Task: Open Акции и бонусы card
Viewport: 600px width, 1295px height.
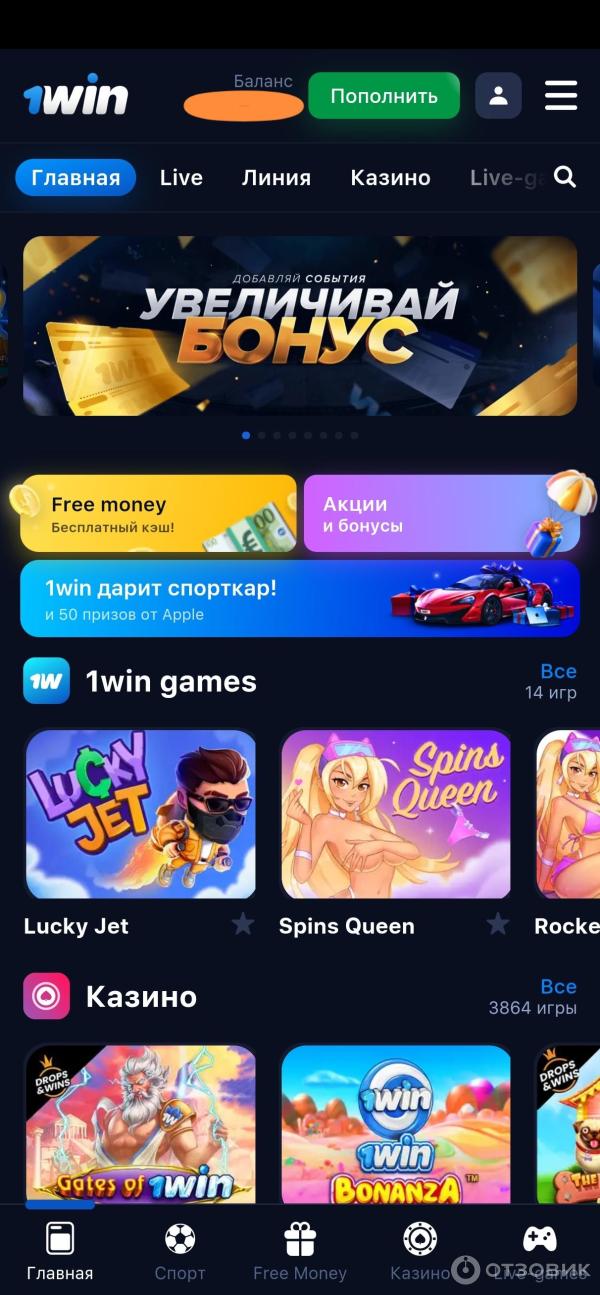Action: point(441,514)
